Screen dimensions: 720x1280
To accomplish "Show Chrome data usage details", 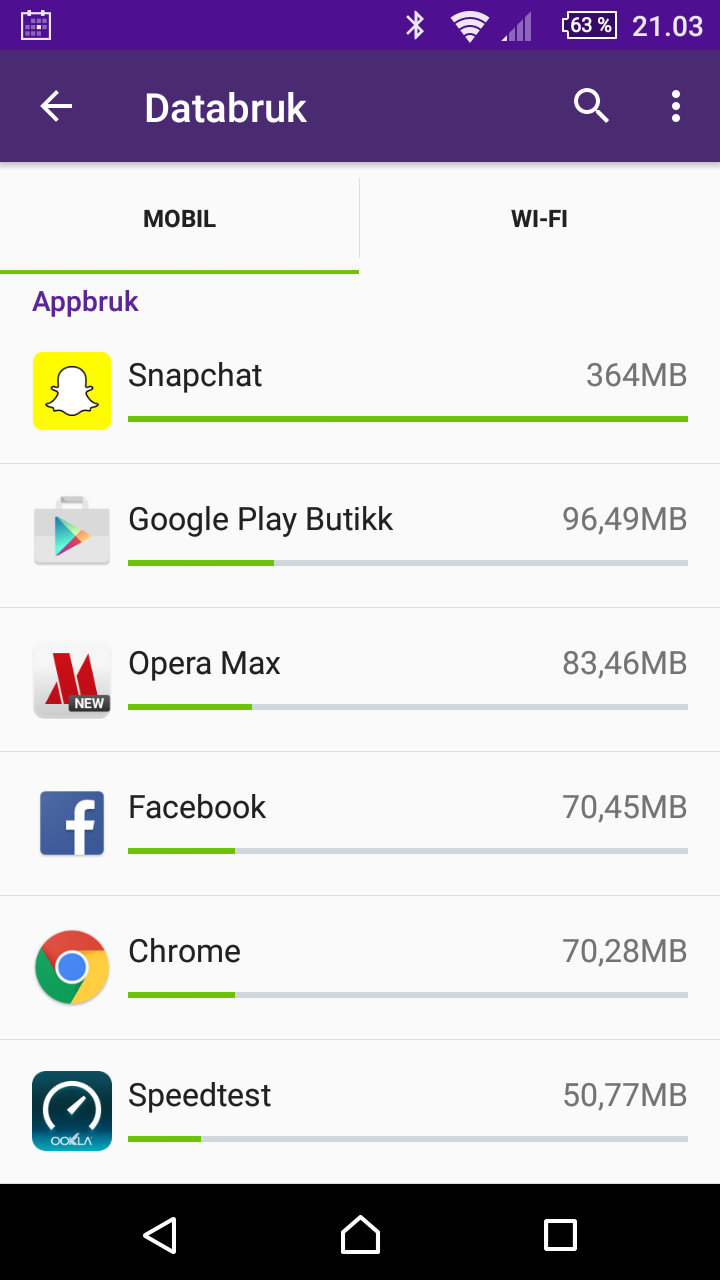I will pyautogui.click(x=360, y=968).
